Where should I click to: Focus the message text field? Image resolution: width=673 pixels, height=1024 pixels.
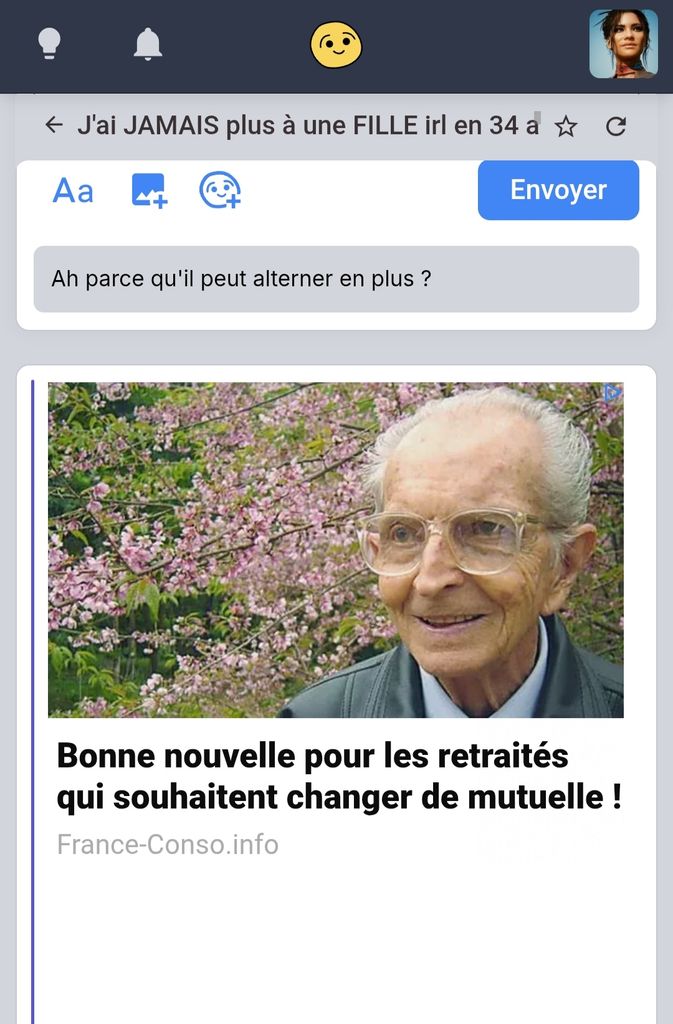tap(336, 279)
